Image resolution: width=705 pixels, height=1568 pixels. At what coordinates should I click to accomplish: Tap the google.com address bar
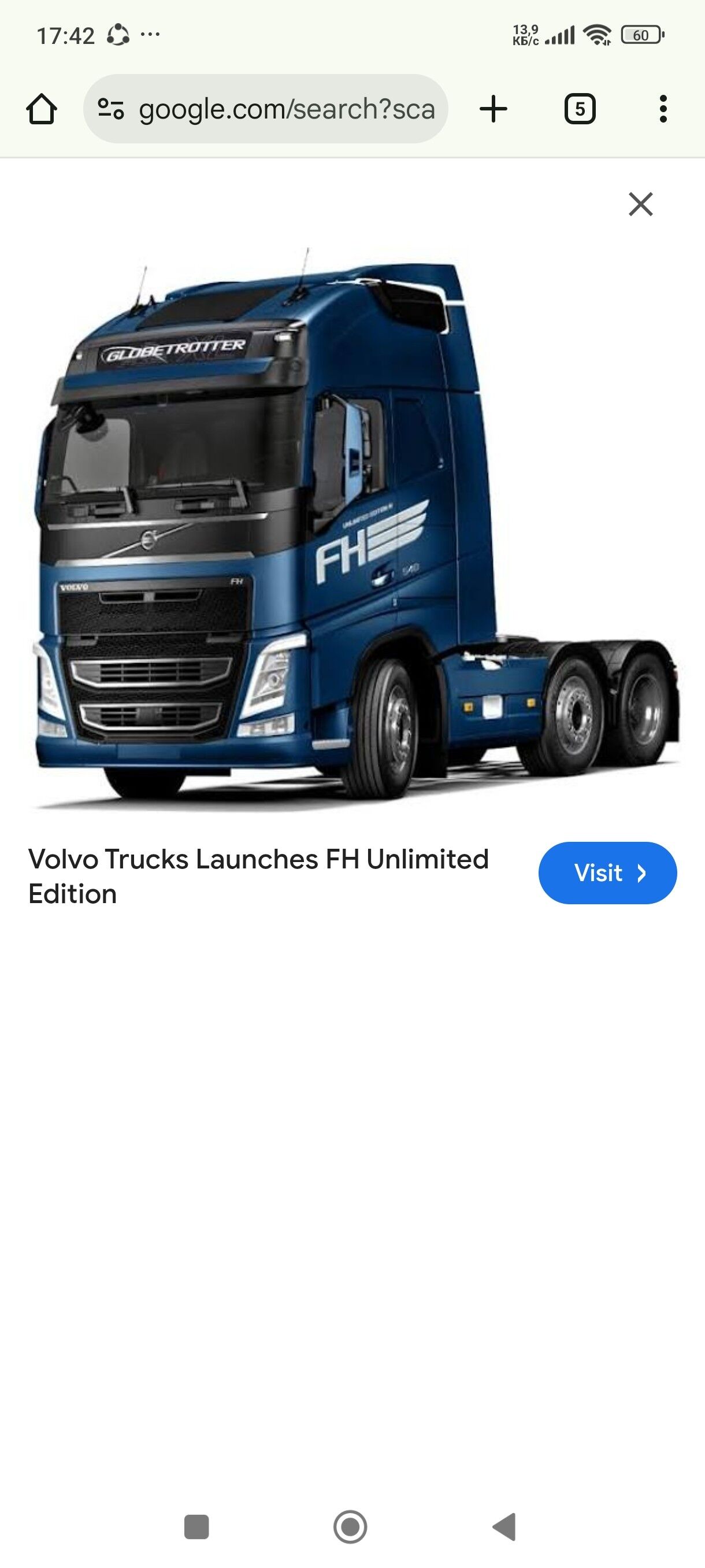(x=286, y=110)
